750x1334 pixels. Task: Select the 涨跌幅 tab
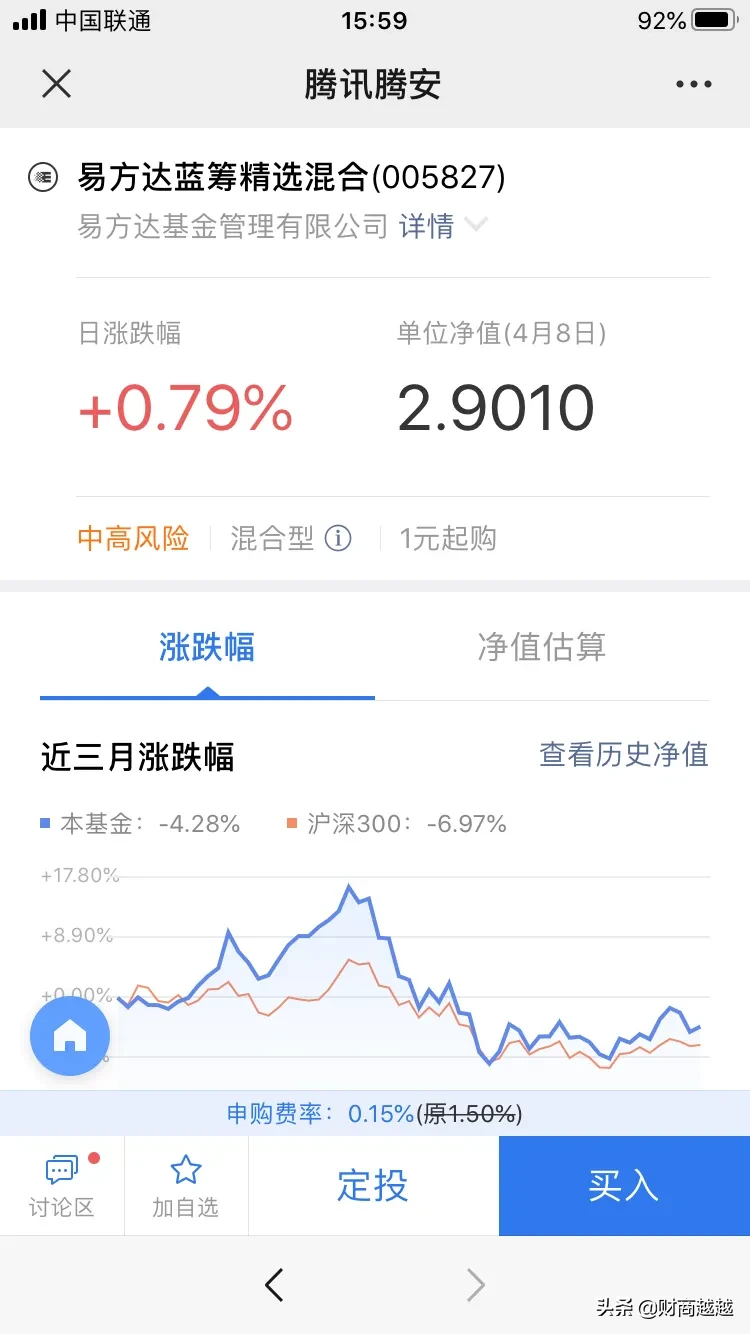click(x=207, y=647)
